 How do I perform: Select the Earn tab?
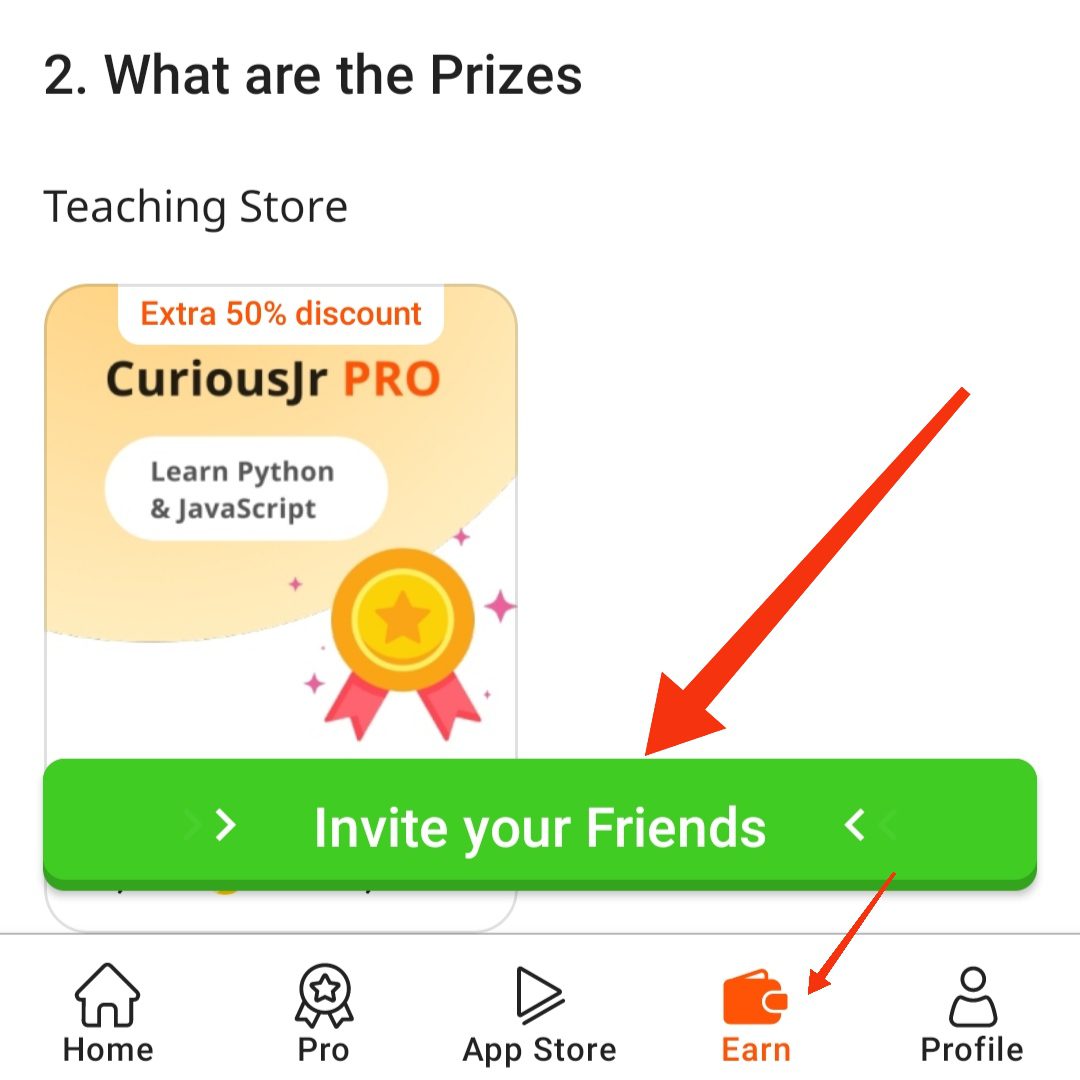tap(756, 1012)
